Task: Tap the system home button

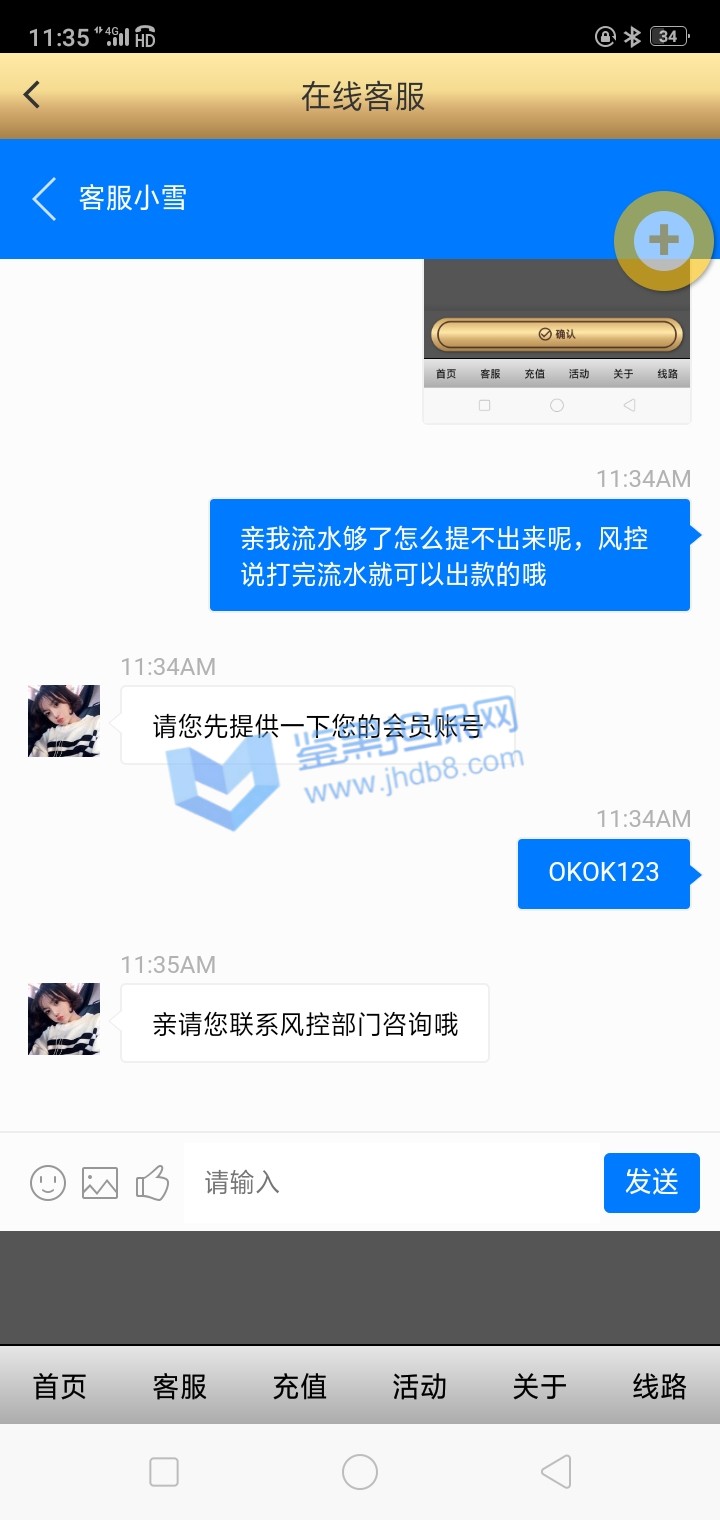Action: coord(360,1472)
